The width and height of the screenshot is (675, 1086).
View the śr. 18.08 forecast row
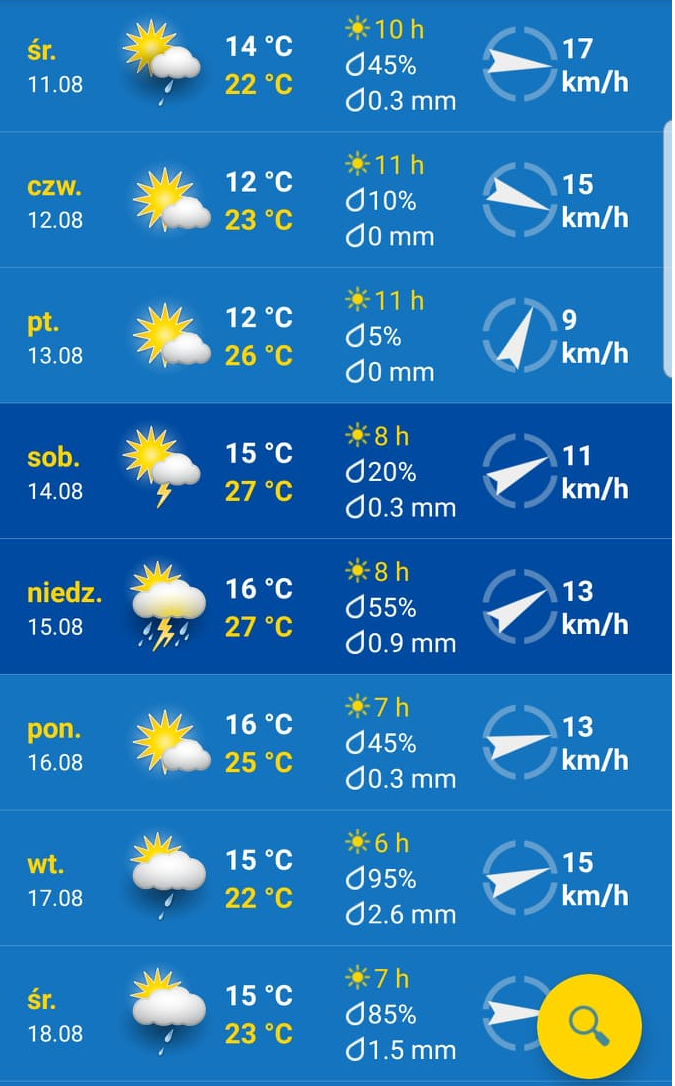tap(300, 1014)
